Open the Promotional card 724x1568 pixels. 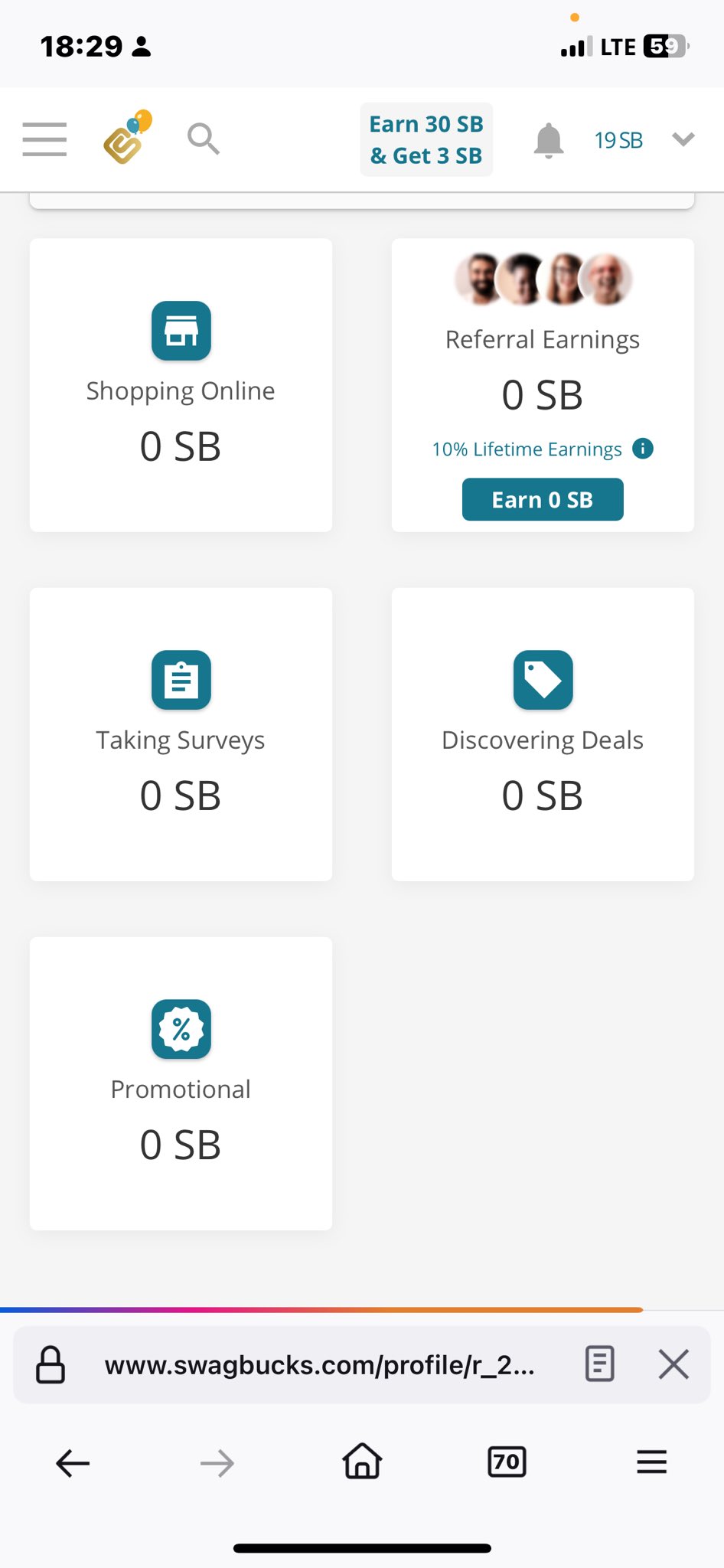click(x=181, y=1083)
